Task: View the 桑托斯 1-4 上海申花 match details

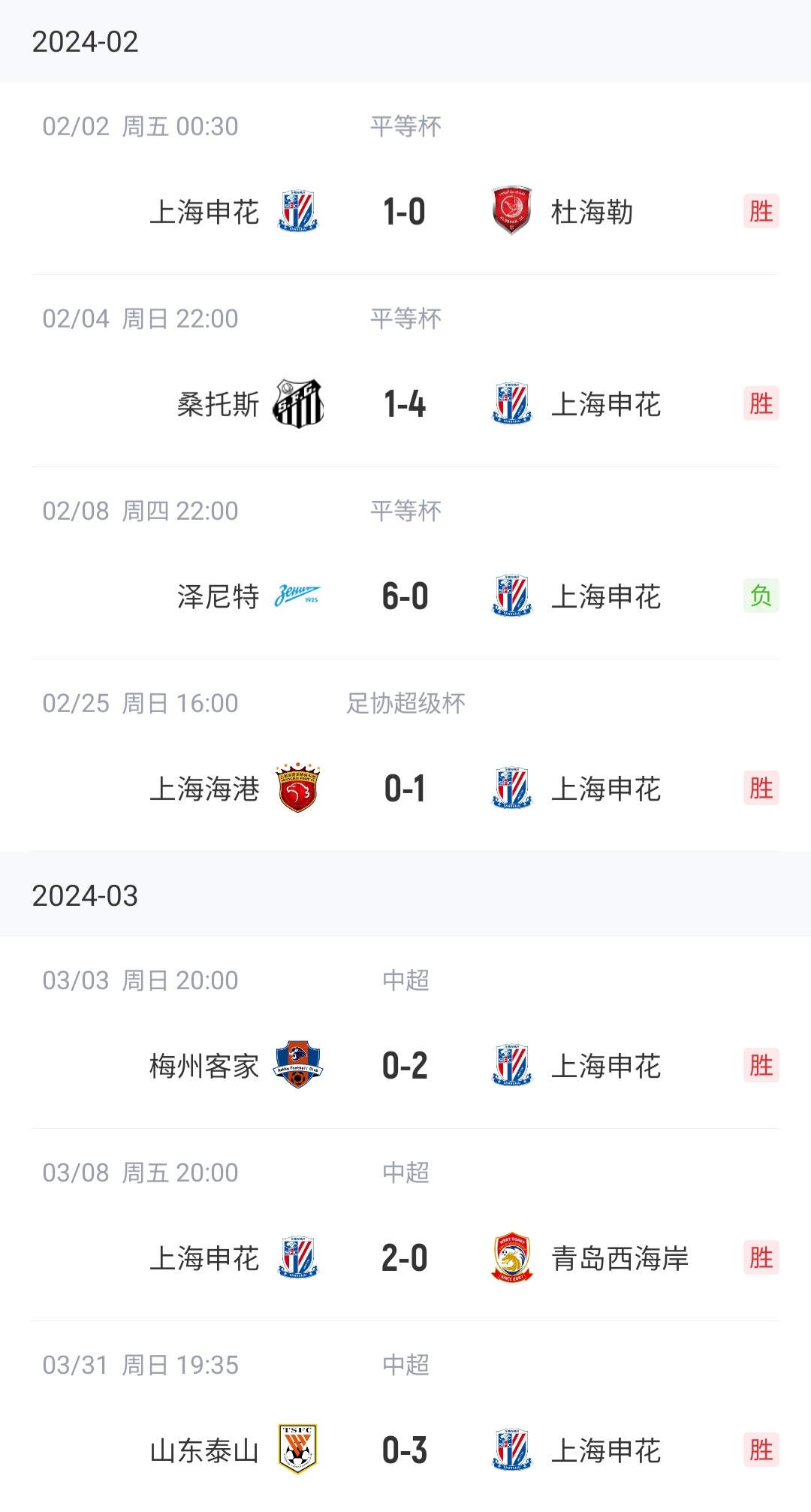Action: click(x=405, y=404)
